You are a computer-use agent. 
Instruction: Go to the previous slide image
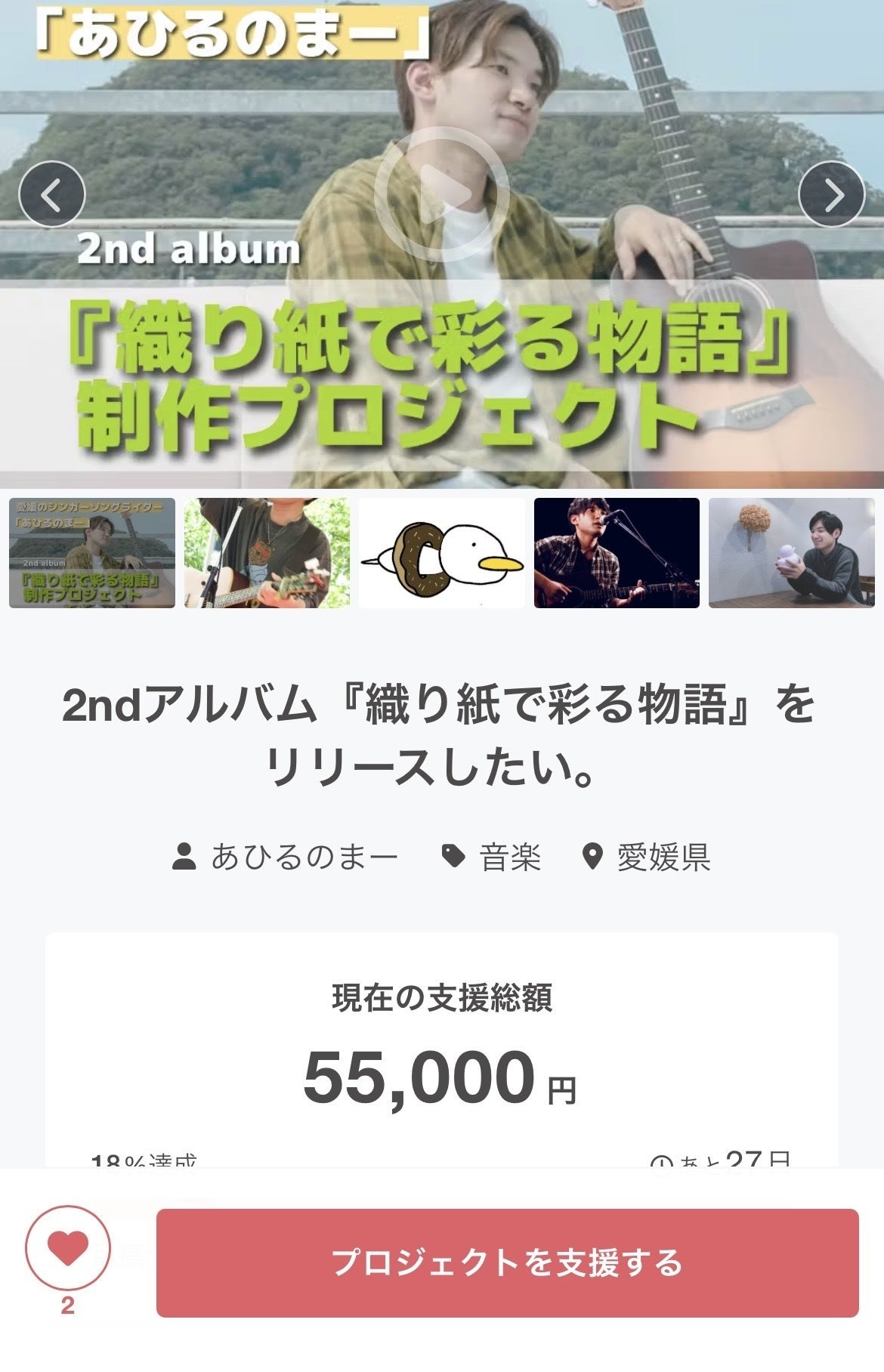(x=52, y=195)
